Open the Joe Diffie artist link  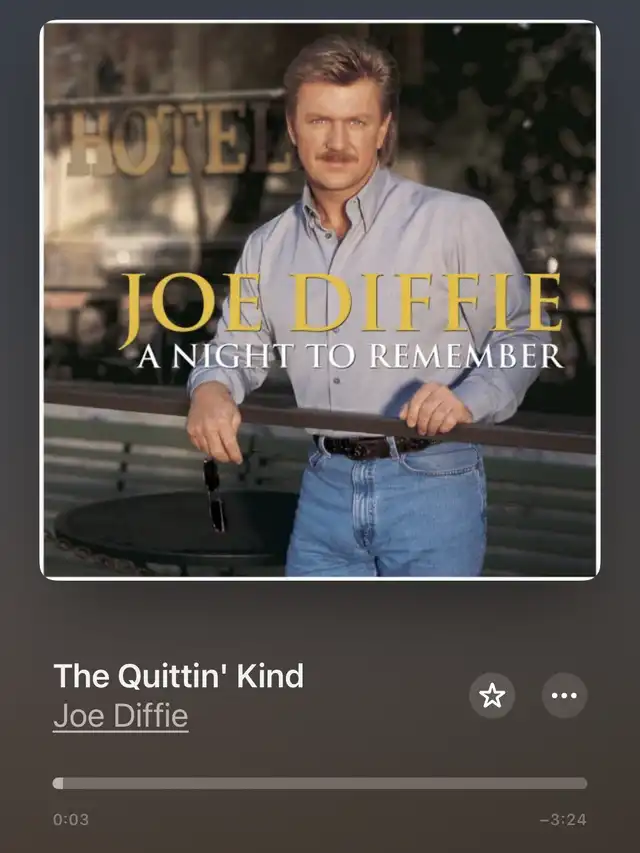point(120,717)
